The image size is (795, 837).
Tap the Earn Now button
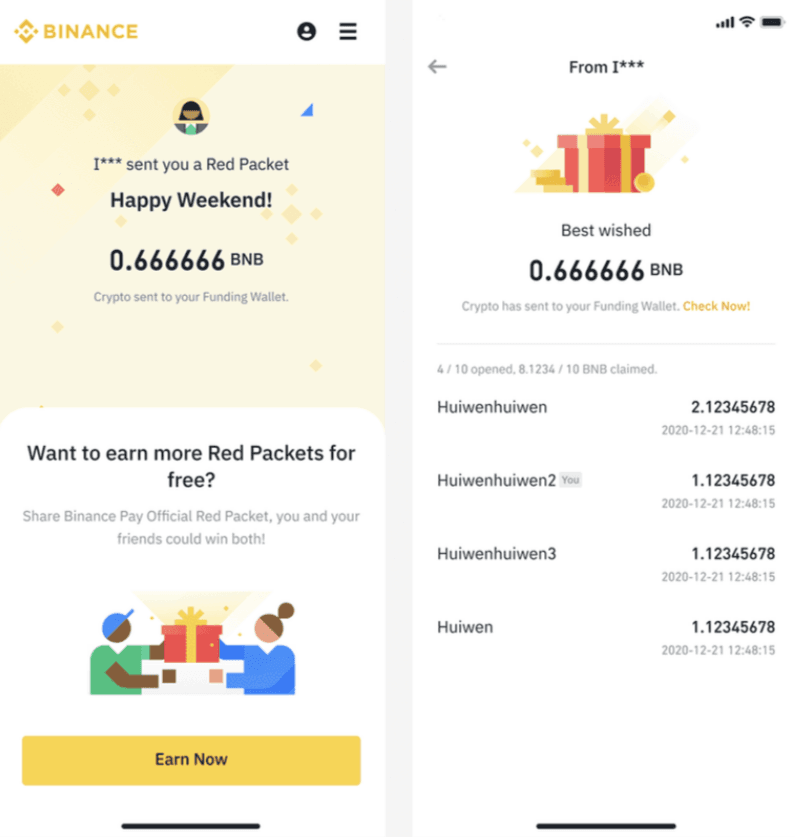tap(191, 760)
